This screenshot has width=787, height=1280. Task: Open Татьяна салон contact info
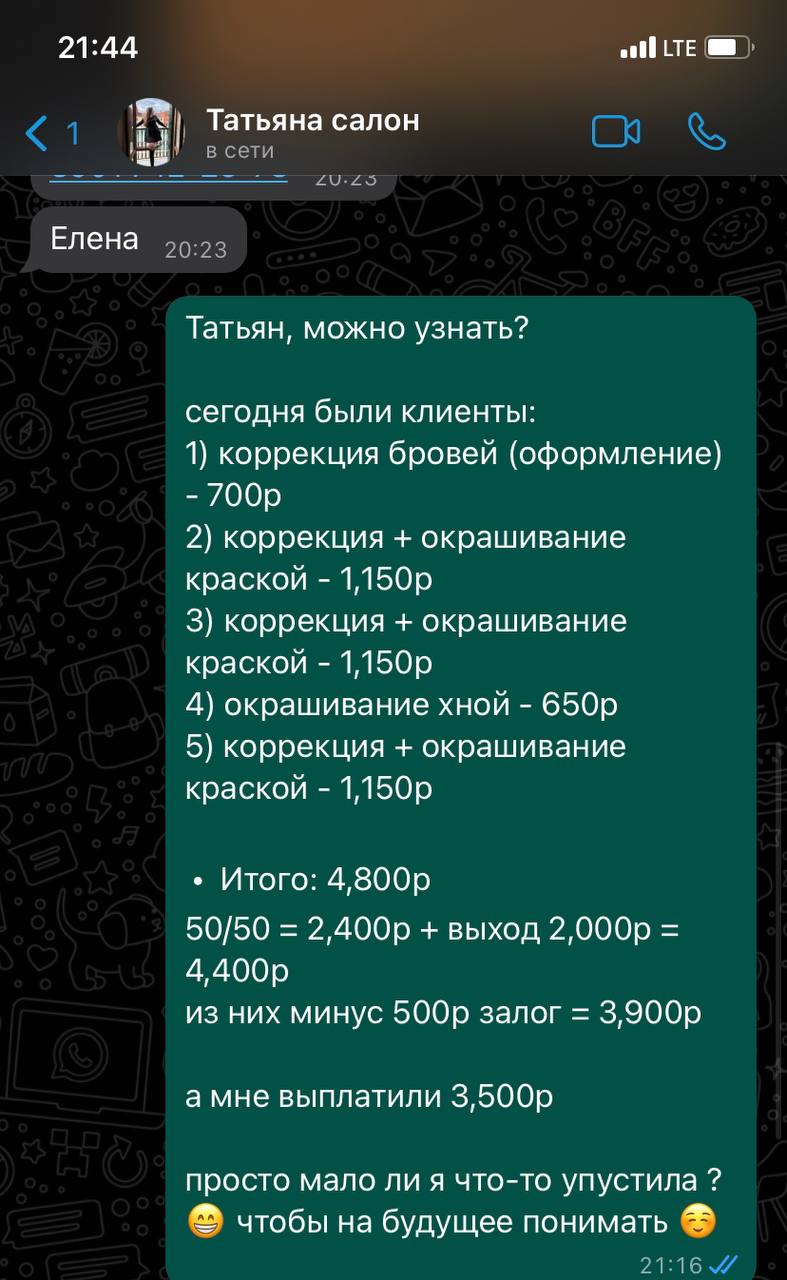tap(312, 133)
